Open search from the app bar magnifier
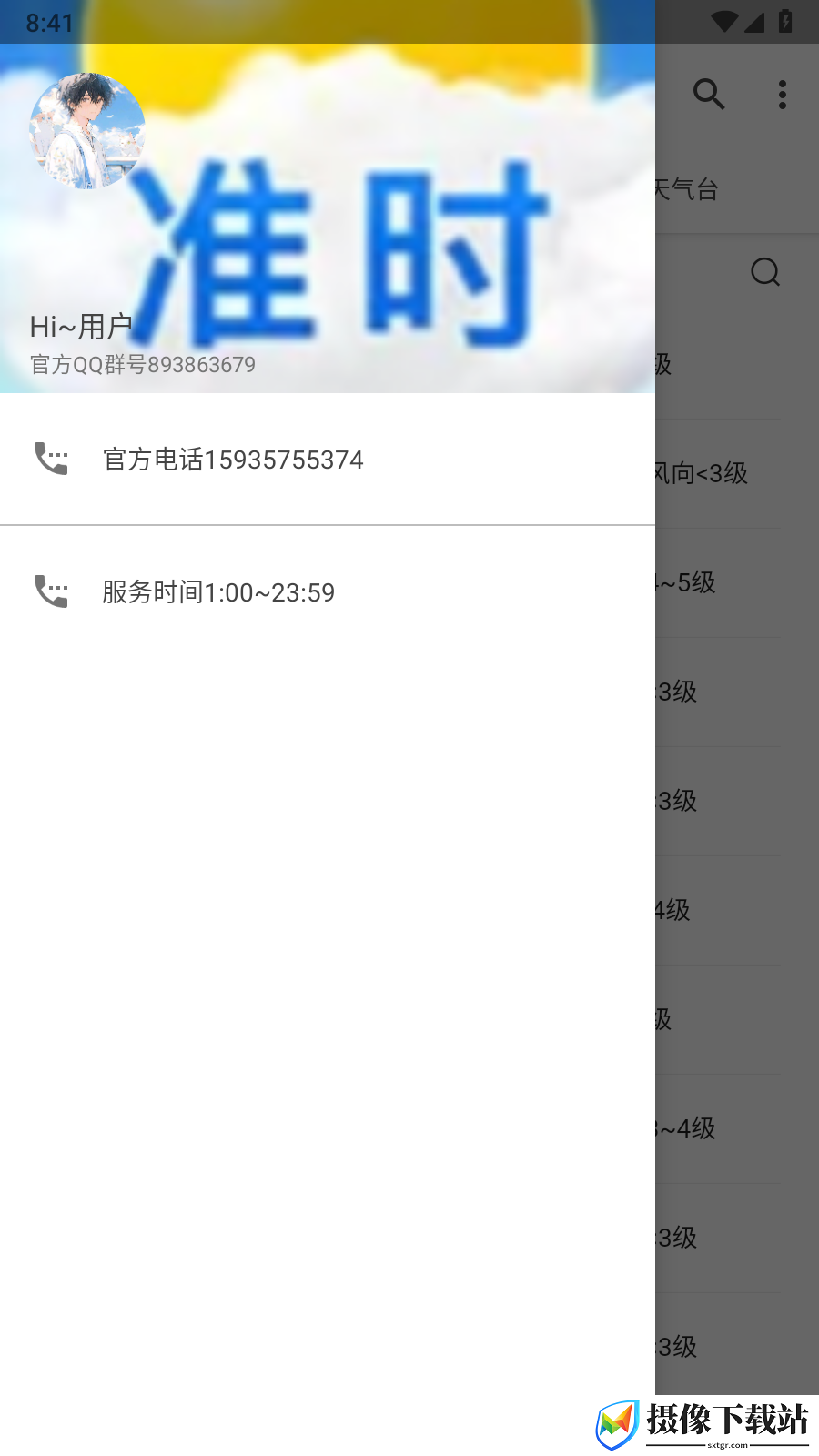819x1456 pixels. click(x=709, y=94)
